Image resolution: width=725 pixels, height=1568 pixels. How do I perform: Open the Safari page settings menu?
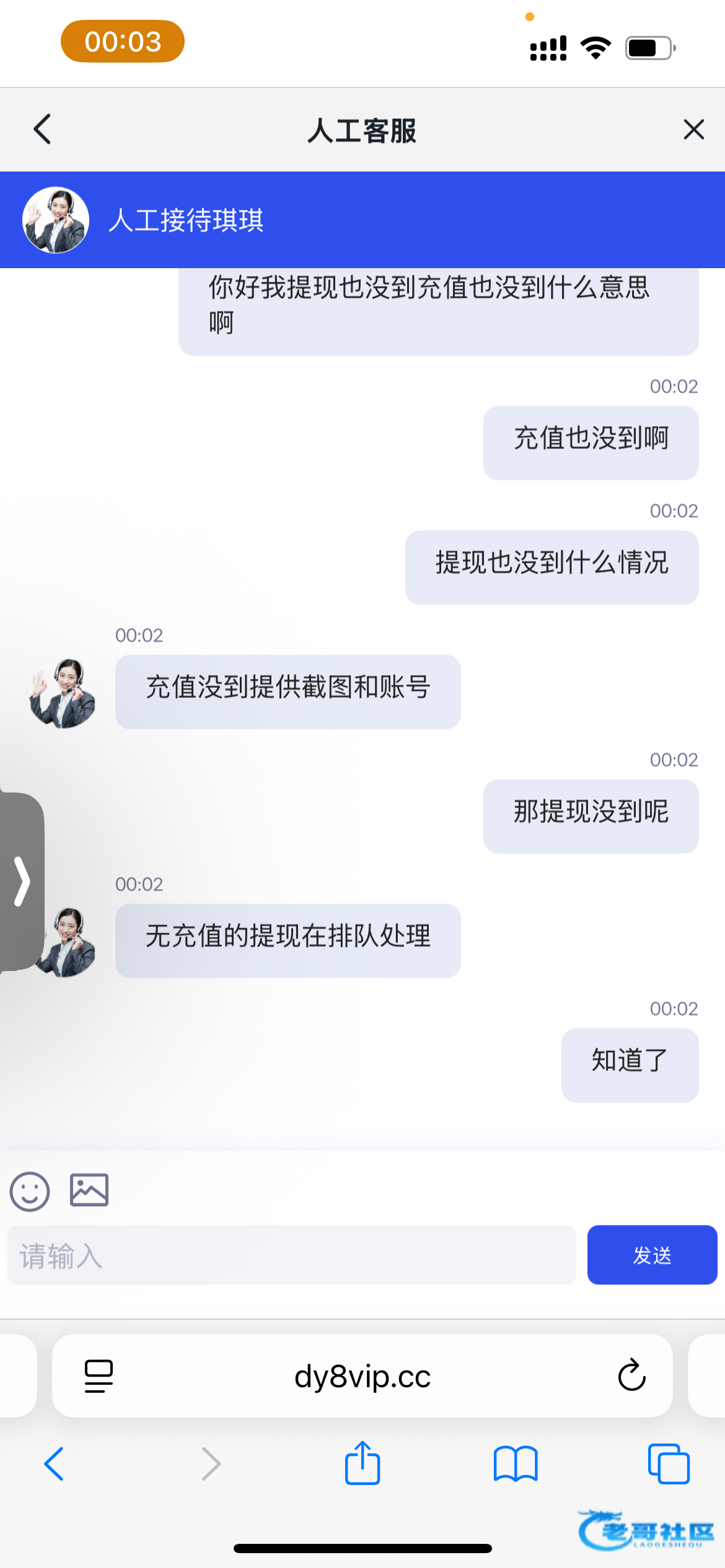99,1376
